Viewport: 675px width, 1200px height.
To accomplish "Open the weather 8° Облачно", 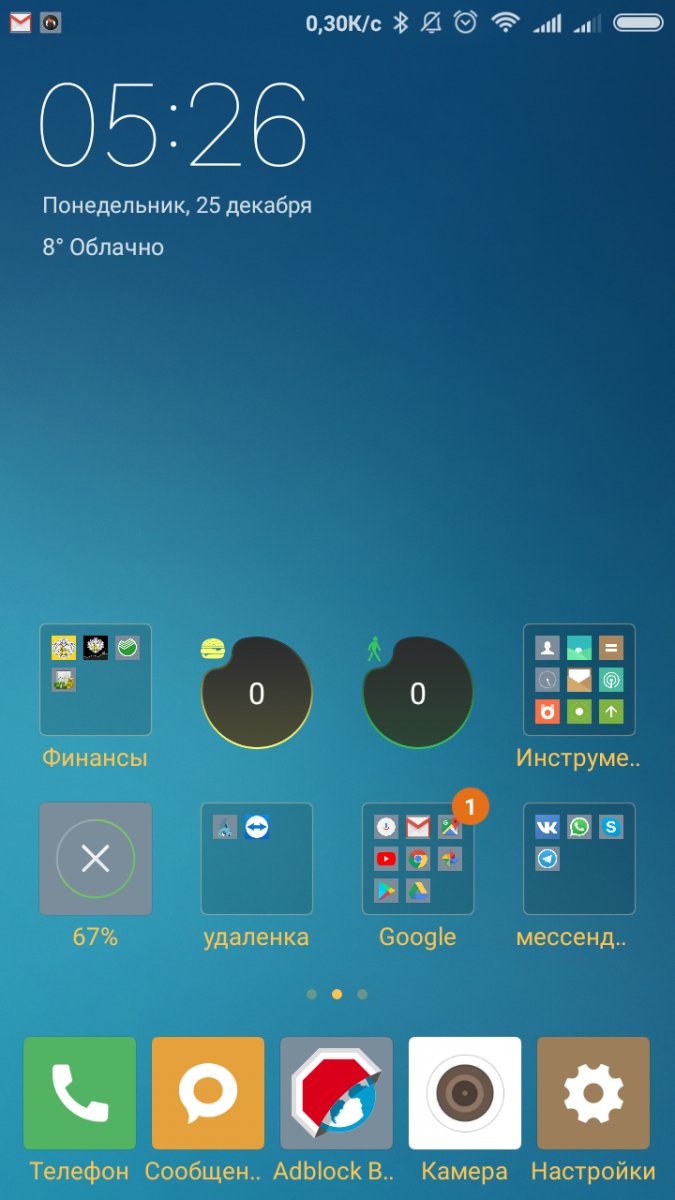I will point(103,247).
